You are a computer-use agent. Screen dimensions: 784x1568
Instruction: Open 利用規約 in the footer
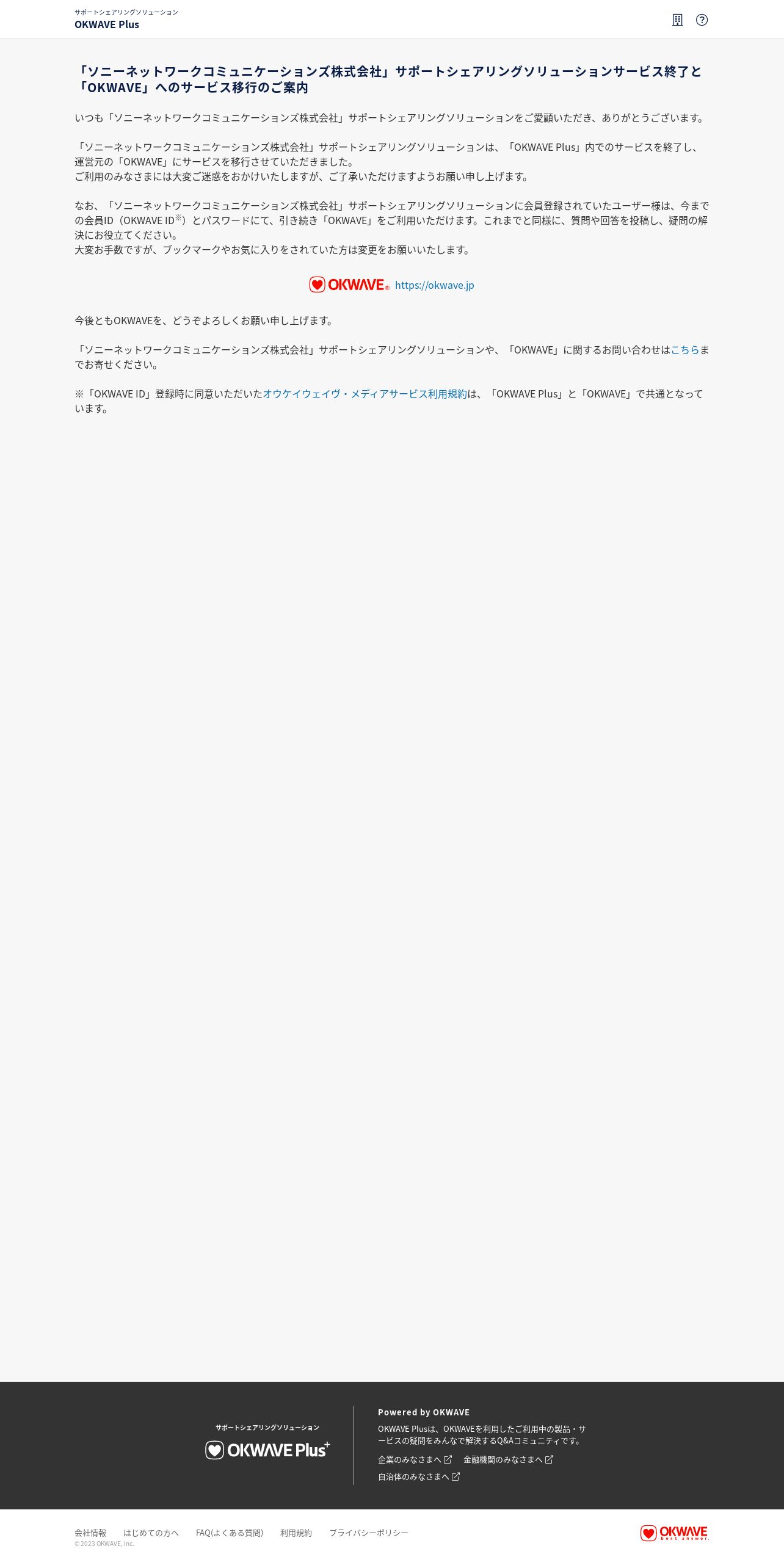pos(296,1533)
